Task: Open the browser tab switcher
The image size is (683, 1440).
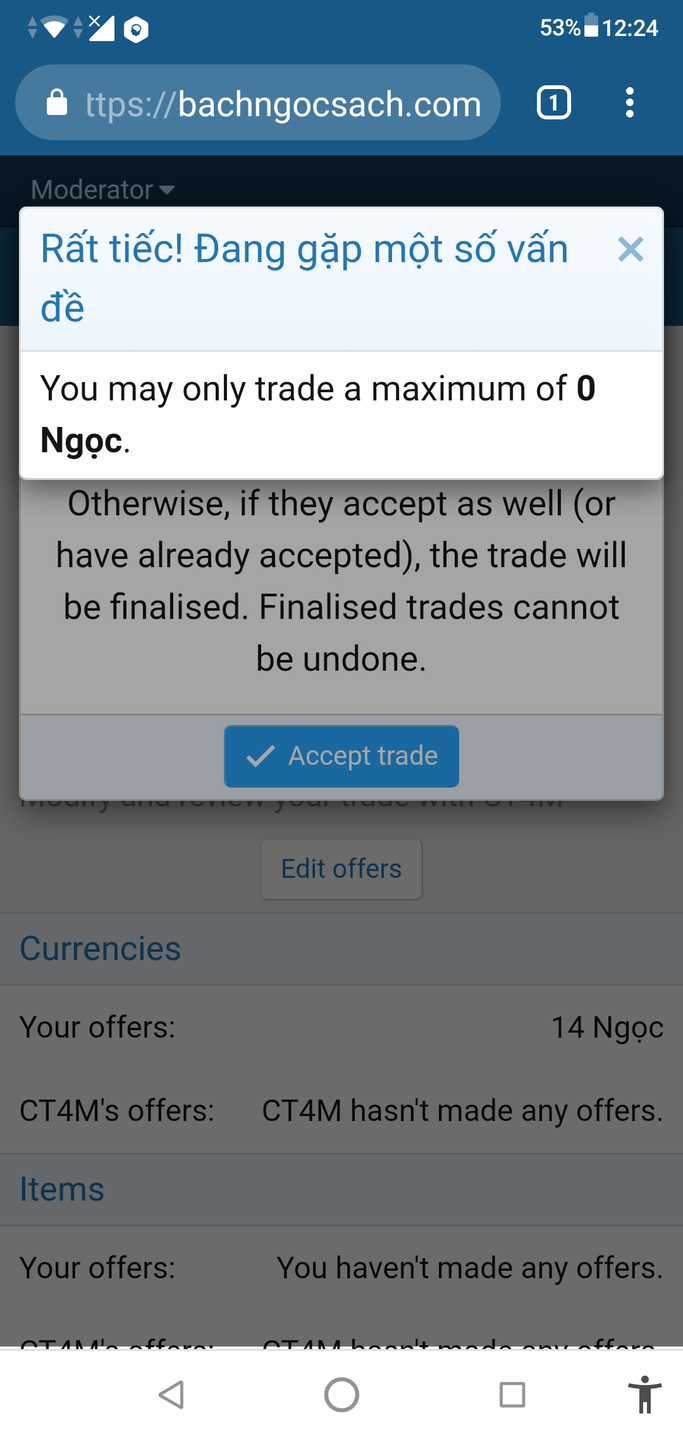Action: (554, 103)
